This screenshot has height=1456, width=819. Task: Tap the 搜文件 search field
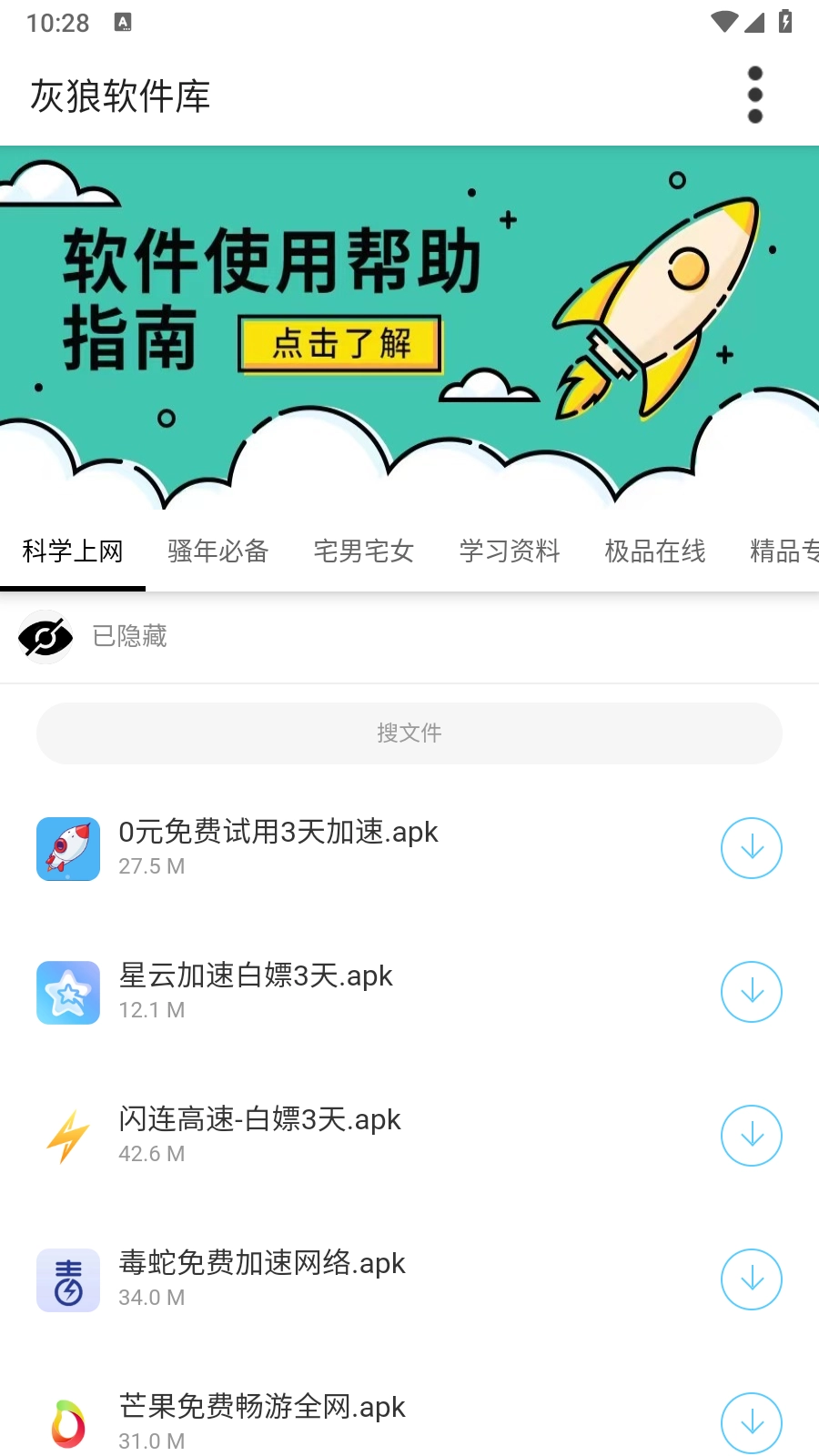409,733
